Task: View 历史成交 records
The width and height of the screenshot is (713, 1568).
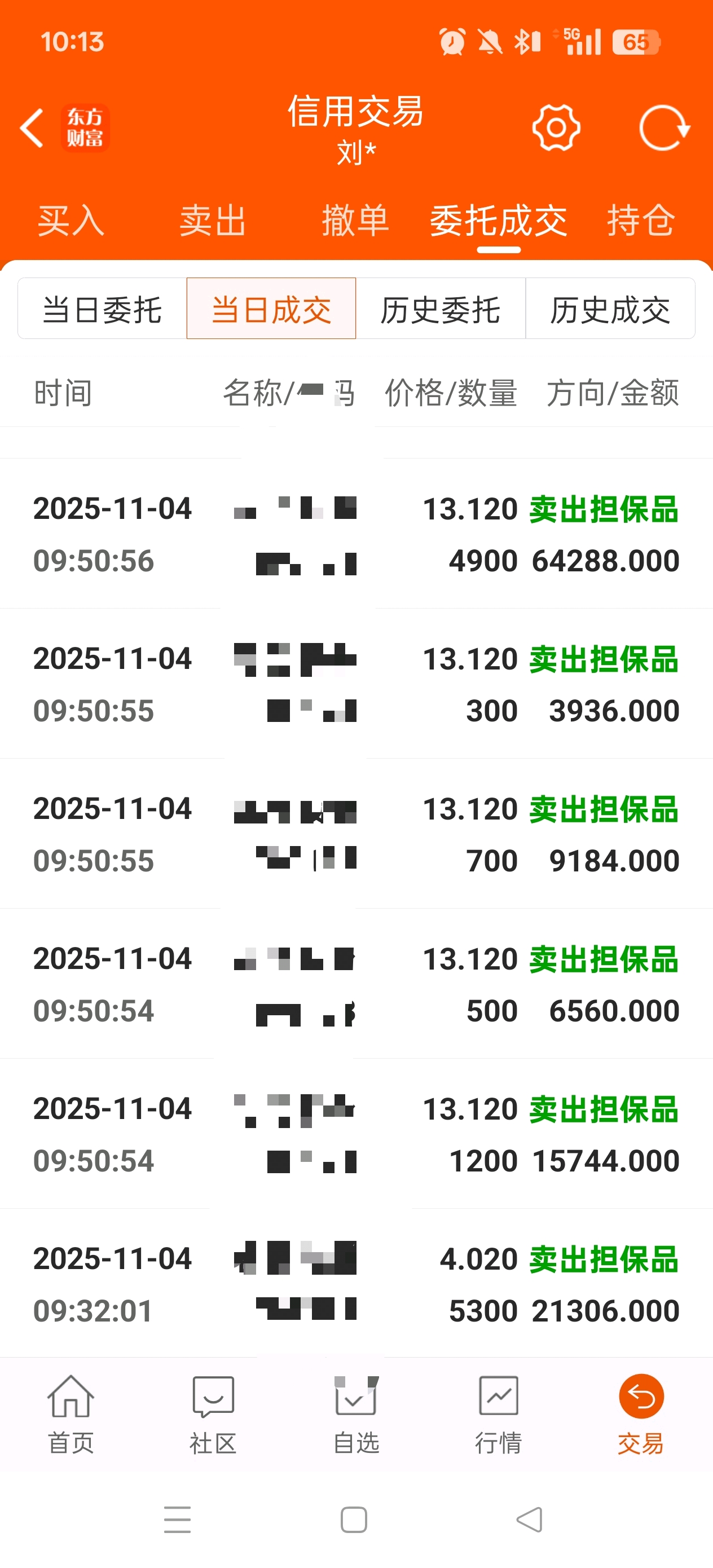Action: click(x=610, y=309)
